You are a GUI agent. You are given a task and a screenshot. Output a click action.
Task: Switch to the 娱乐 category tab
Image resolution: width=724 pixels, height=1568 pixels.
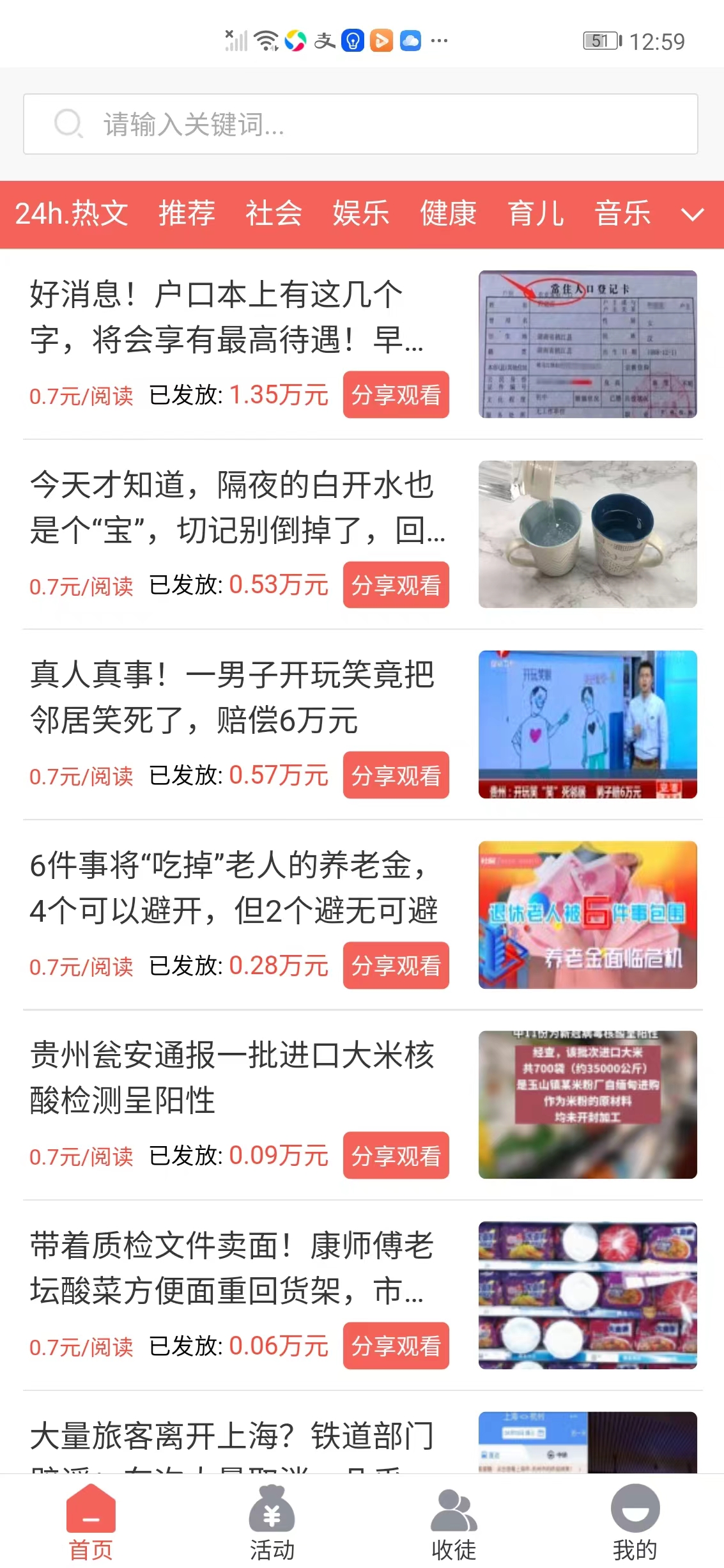[x=359, y=213]
